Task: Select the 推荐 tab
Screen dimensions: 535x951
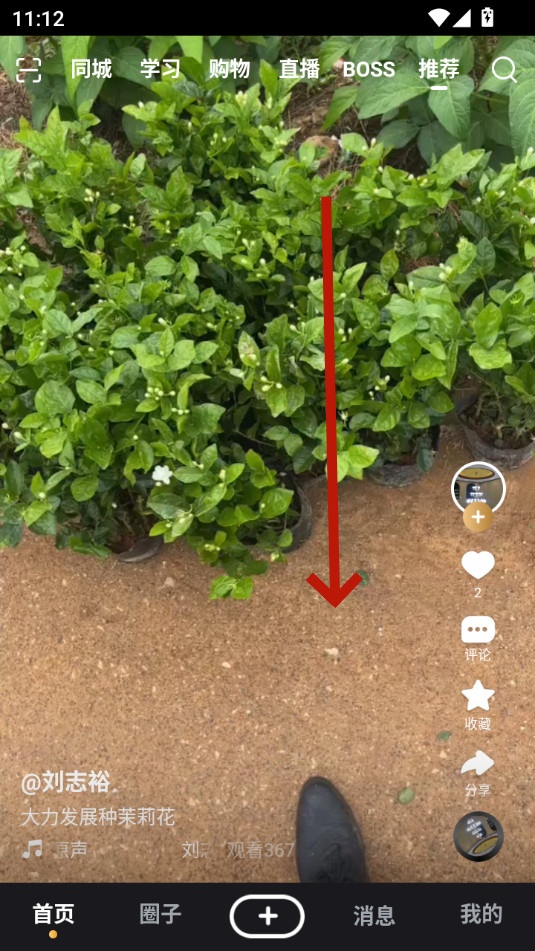Action: click(439, 69)
